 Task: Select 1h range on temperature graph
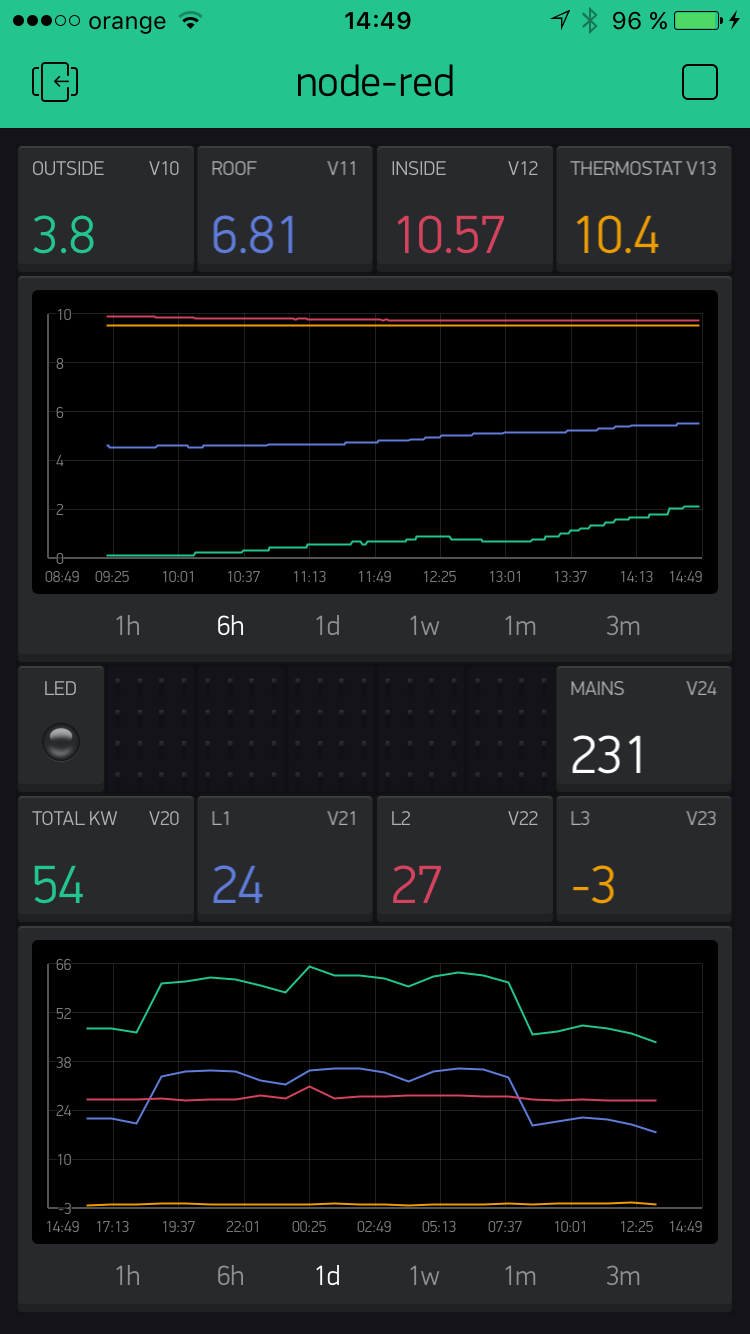pos(127,626)
